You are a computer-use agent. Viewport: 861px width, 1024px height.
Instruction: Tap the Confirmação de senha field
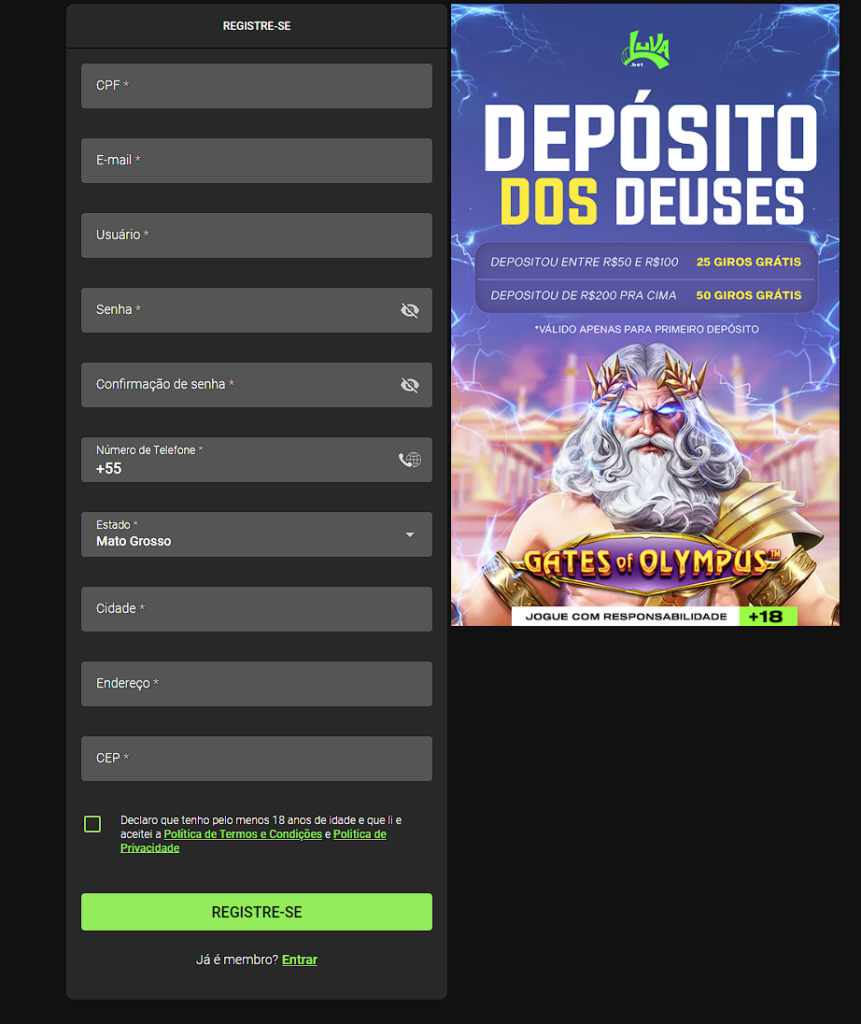click(x=240, y=385)
